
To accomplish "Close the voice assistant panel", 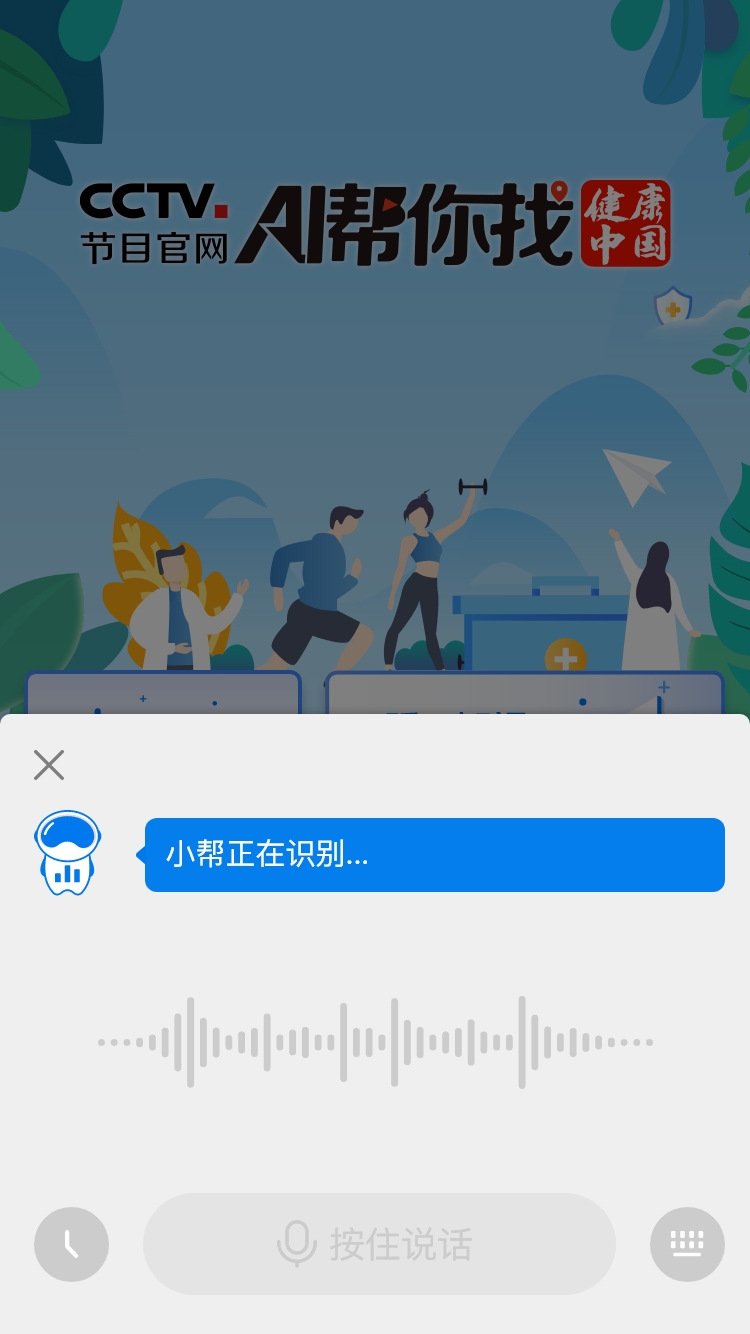I will (48, 765).
